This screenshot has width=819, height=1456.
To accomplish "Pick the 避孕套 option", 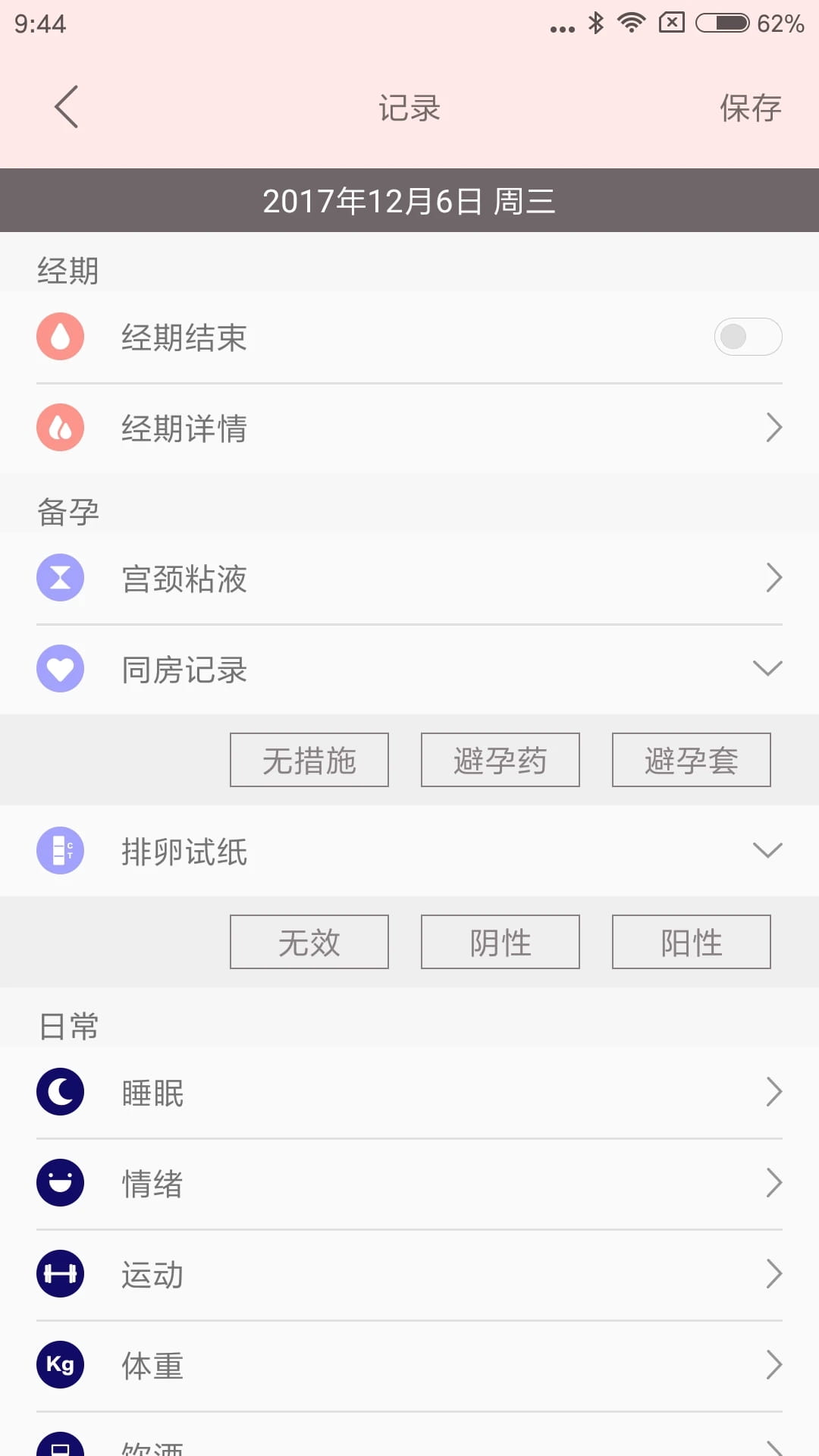I will tap(692, 760).
